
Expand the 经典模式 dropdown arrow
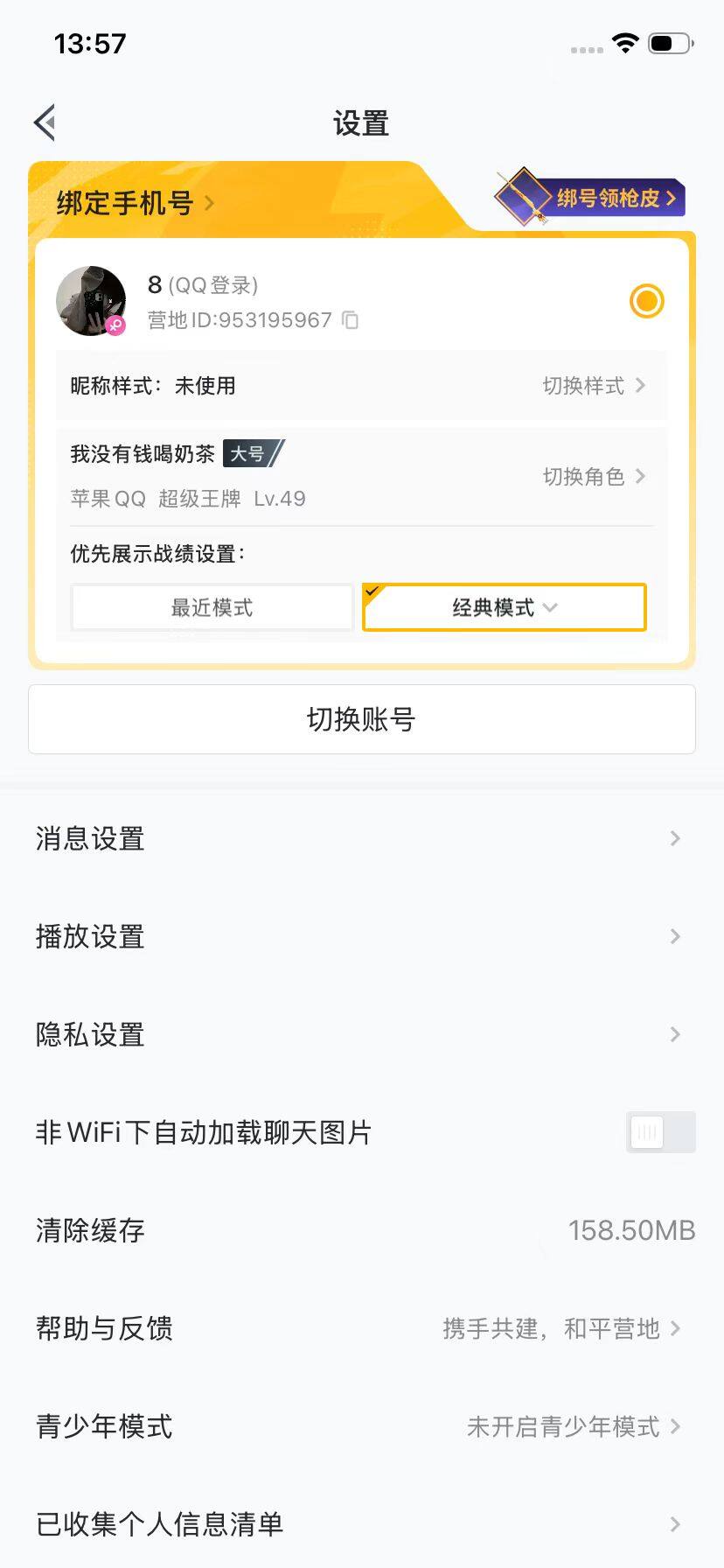click(551, 606)
